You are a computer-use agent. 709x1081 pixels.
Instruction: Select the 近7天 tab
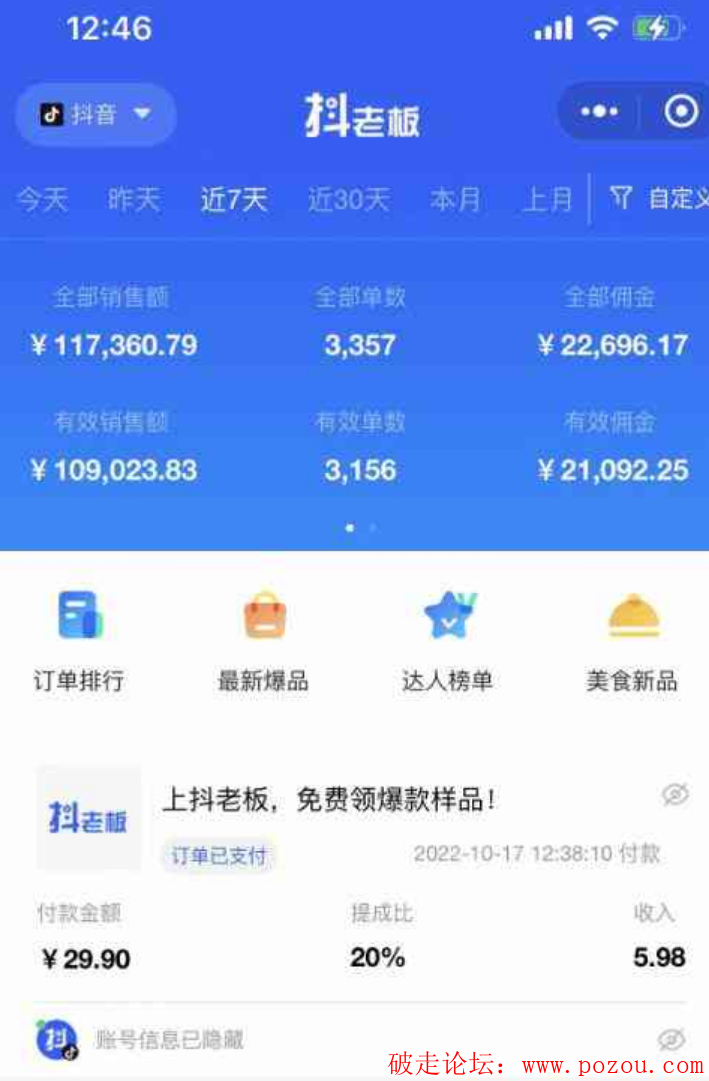pos(234,199)
